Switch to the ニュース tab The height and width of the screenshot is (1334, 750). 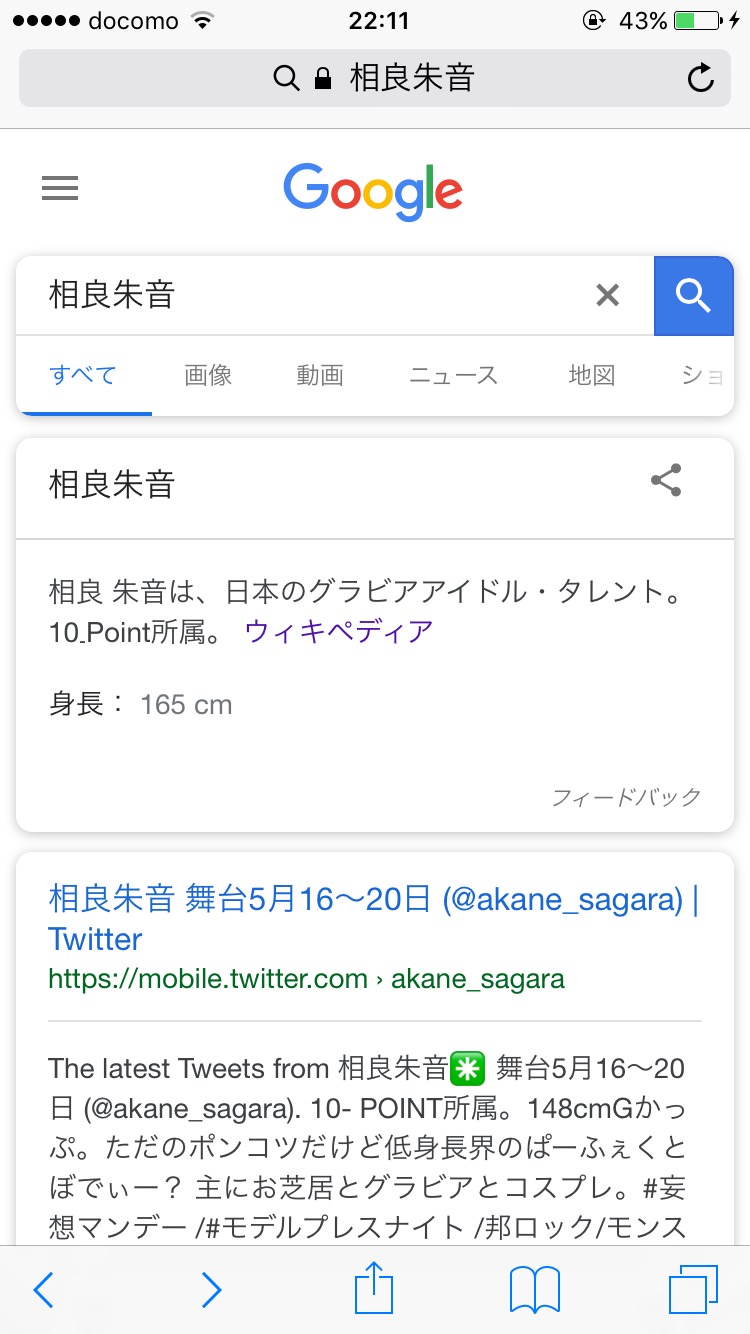point(453,375)
